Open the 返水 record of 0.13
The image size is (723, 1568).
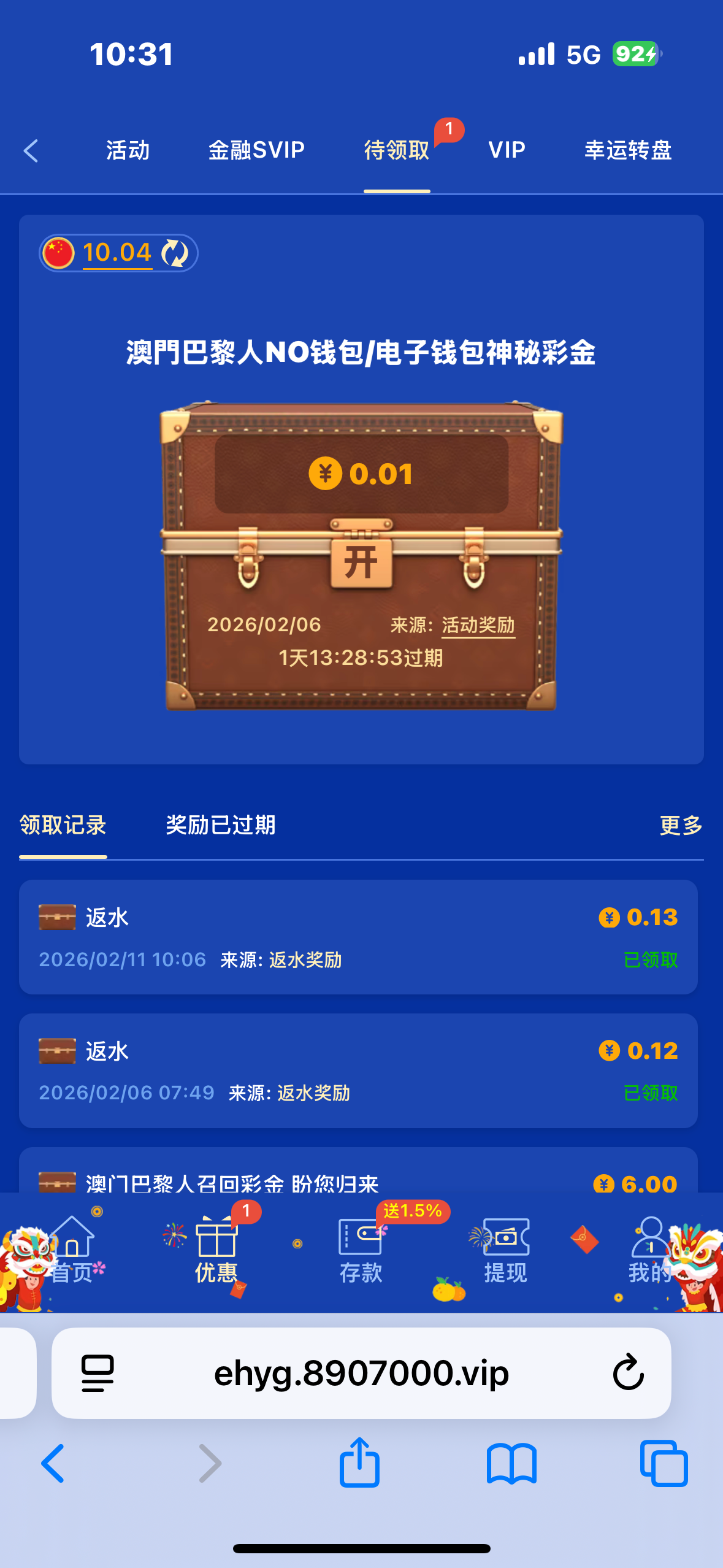[x=358, y=937]
